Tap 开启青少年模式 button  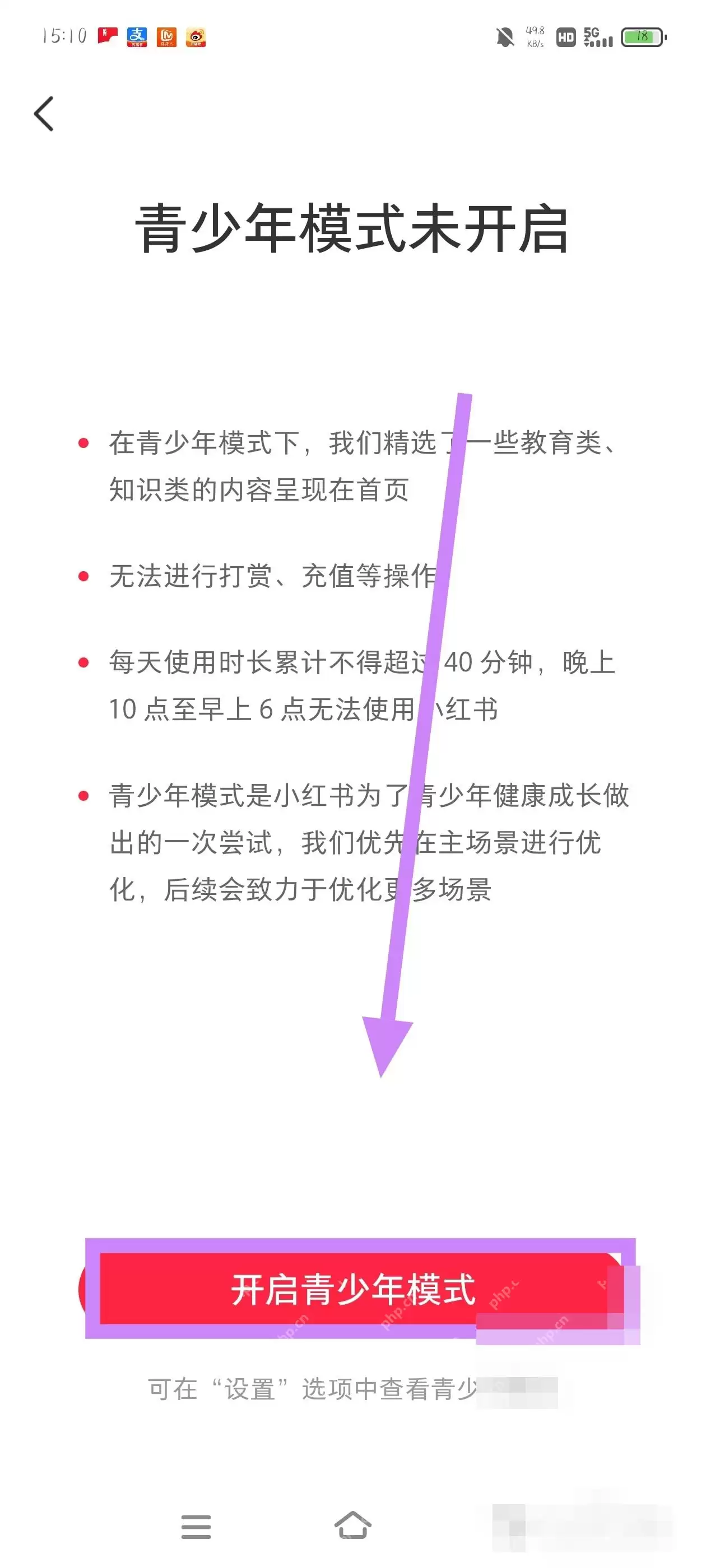tap(352, 1289)
